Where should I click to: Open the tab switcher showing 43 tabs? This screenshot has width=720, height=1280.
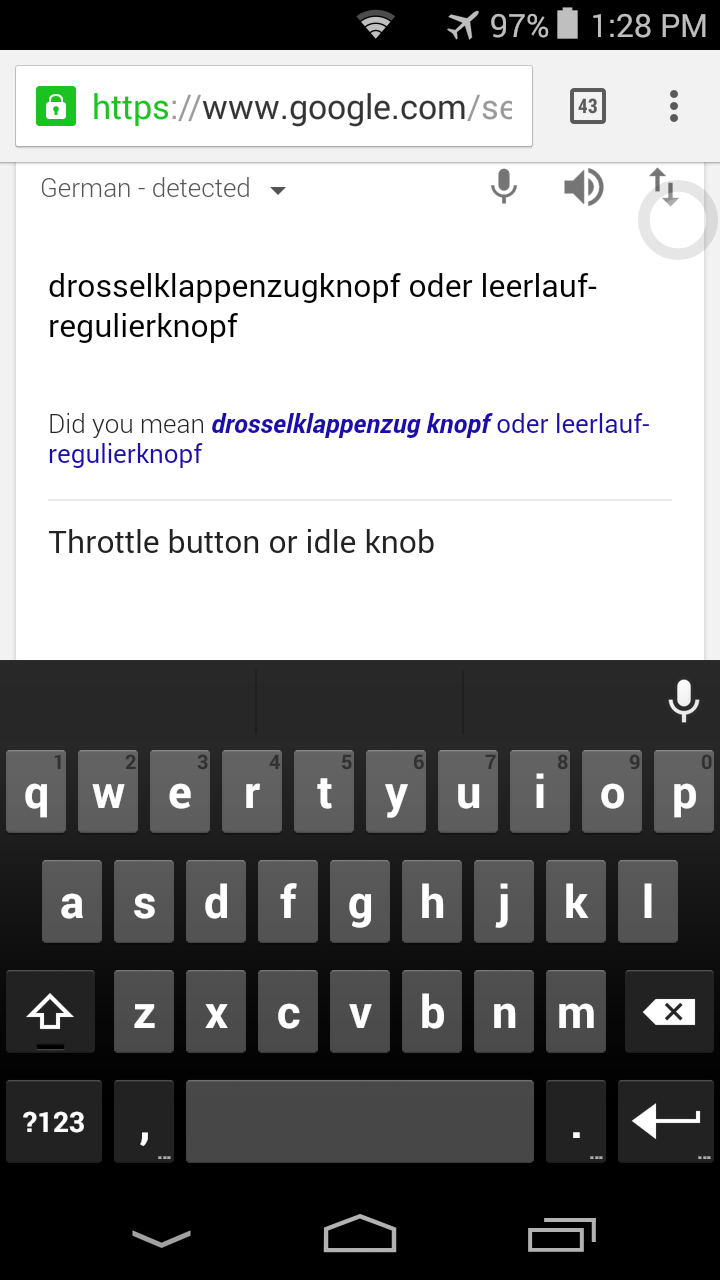click(x=588, y=106)
